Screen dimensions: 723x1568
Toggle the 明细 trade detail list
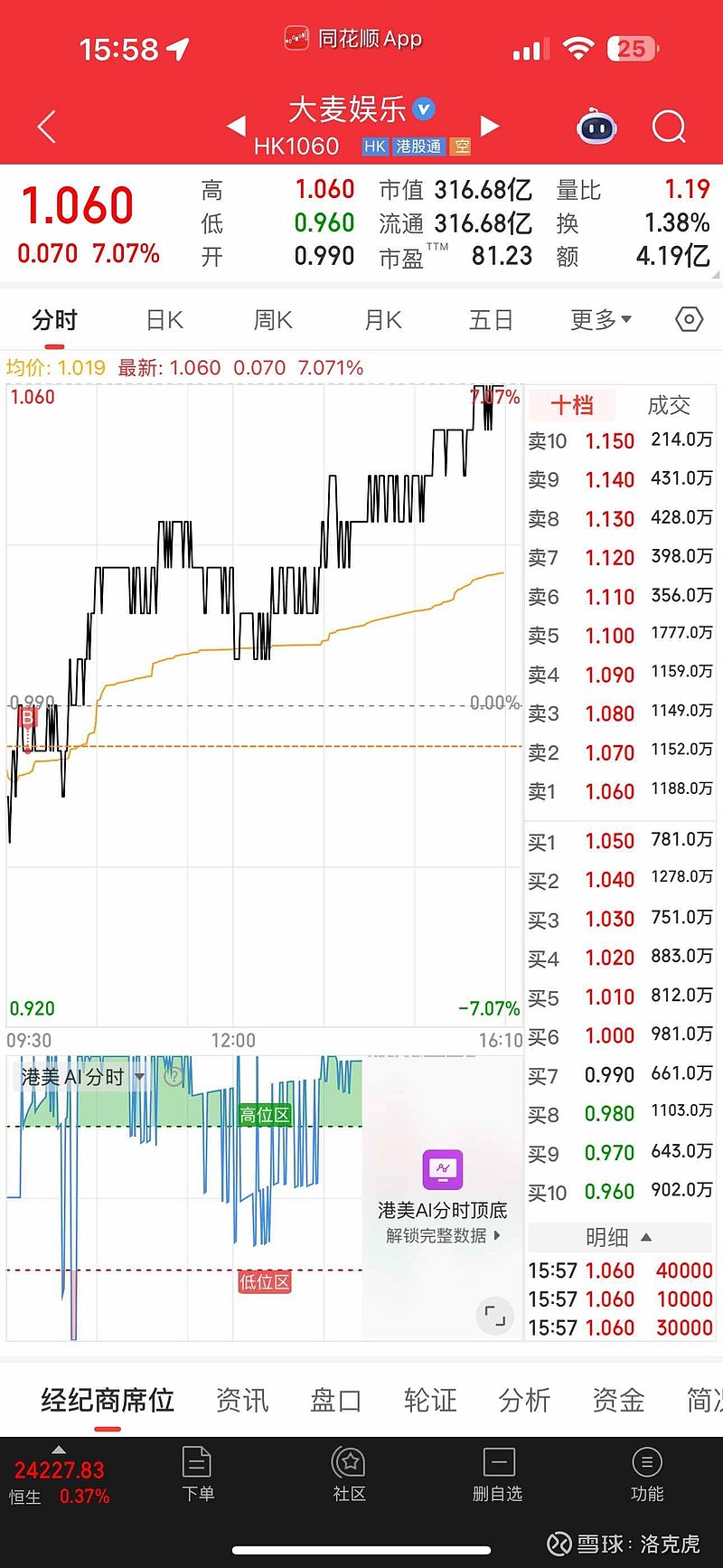point(619,1237)
